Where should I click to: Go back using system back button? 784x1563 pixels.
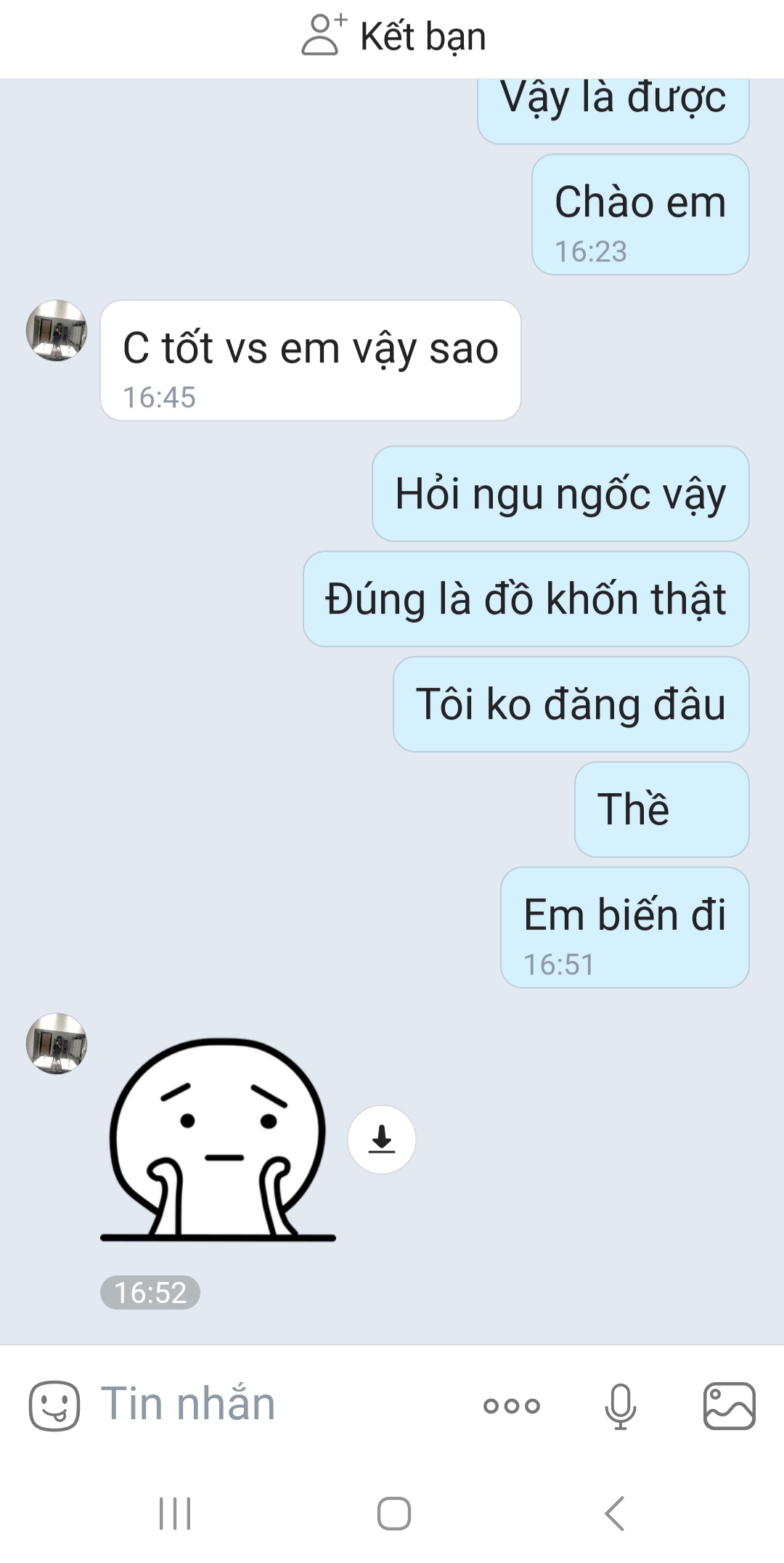click(x=614, y=1514)
